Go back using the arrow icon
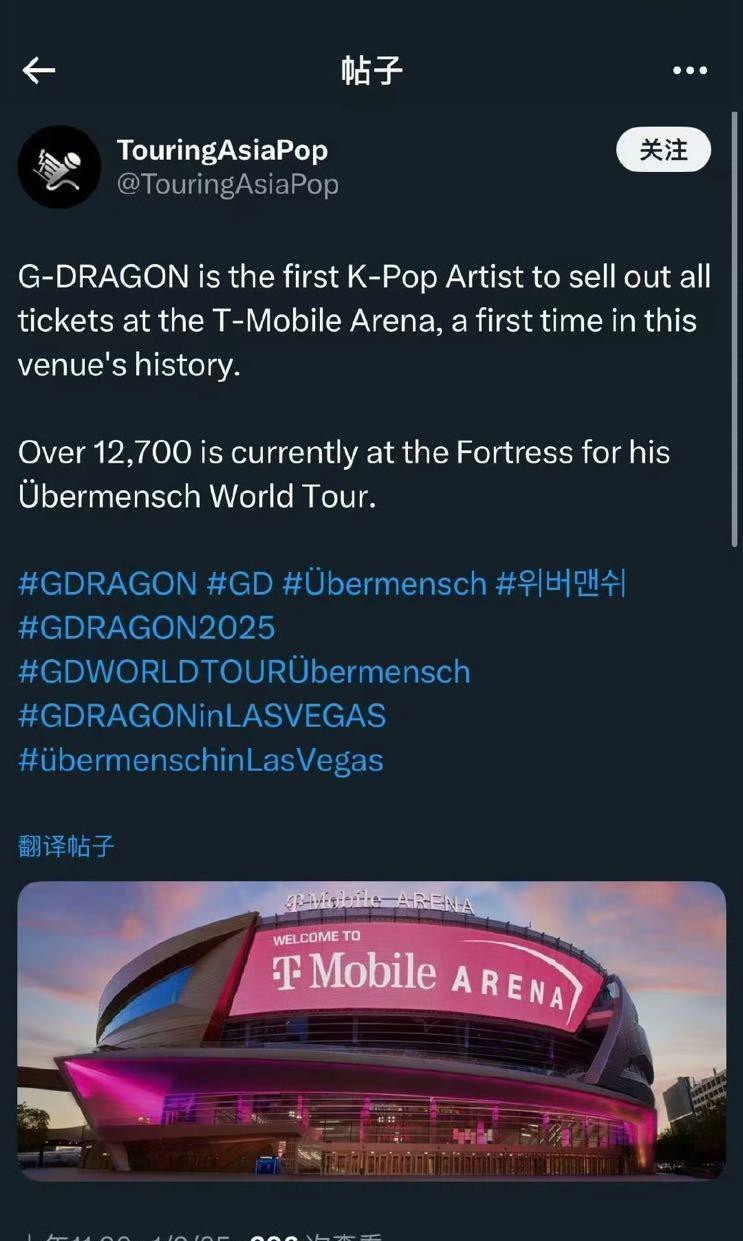The width and height of the screenshot is (743, 1241). [x=39, y=70]
